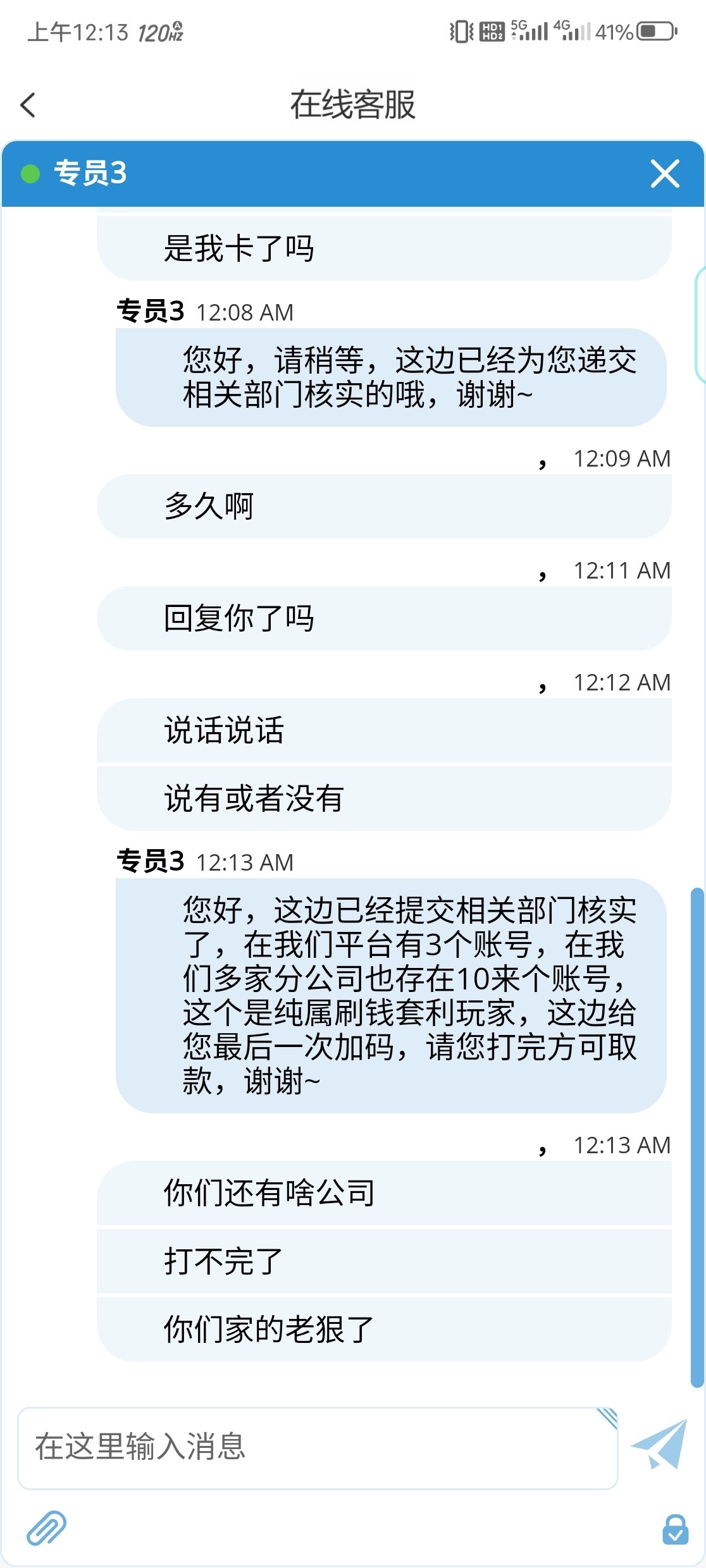Open the lock security icon
Screen dimensions: 706x1568
pyautogui.click(x=675, y=1529)
